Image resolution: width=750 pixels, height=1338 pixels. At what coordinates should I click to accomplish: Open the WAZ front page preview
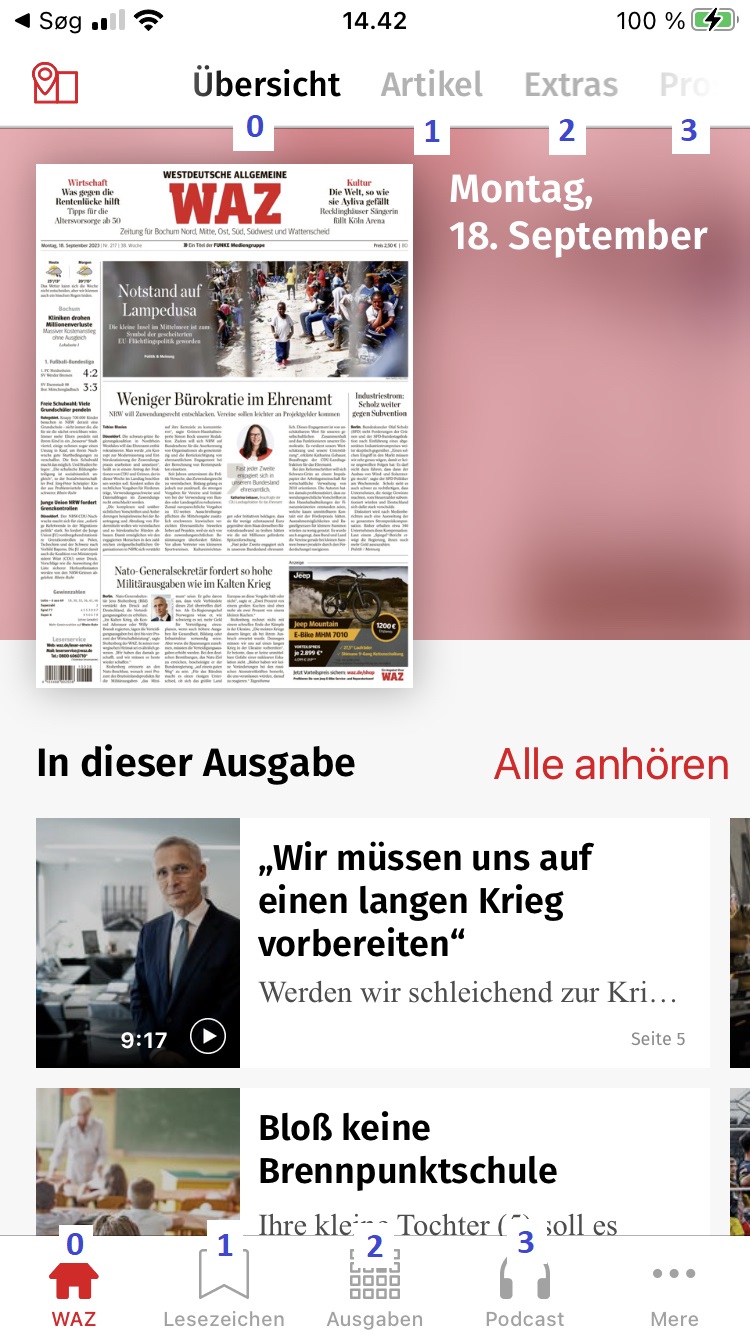(x=225, y=425)
